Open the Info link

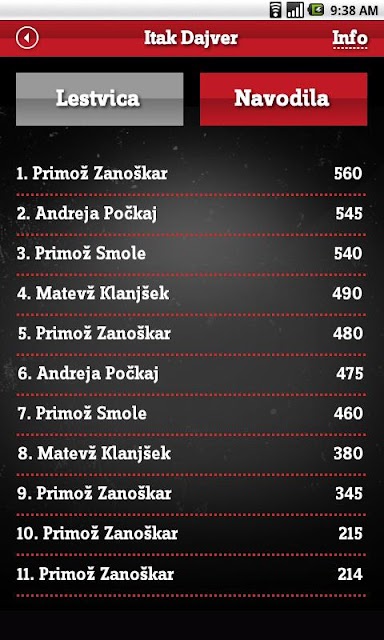[x=350, y=38]
